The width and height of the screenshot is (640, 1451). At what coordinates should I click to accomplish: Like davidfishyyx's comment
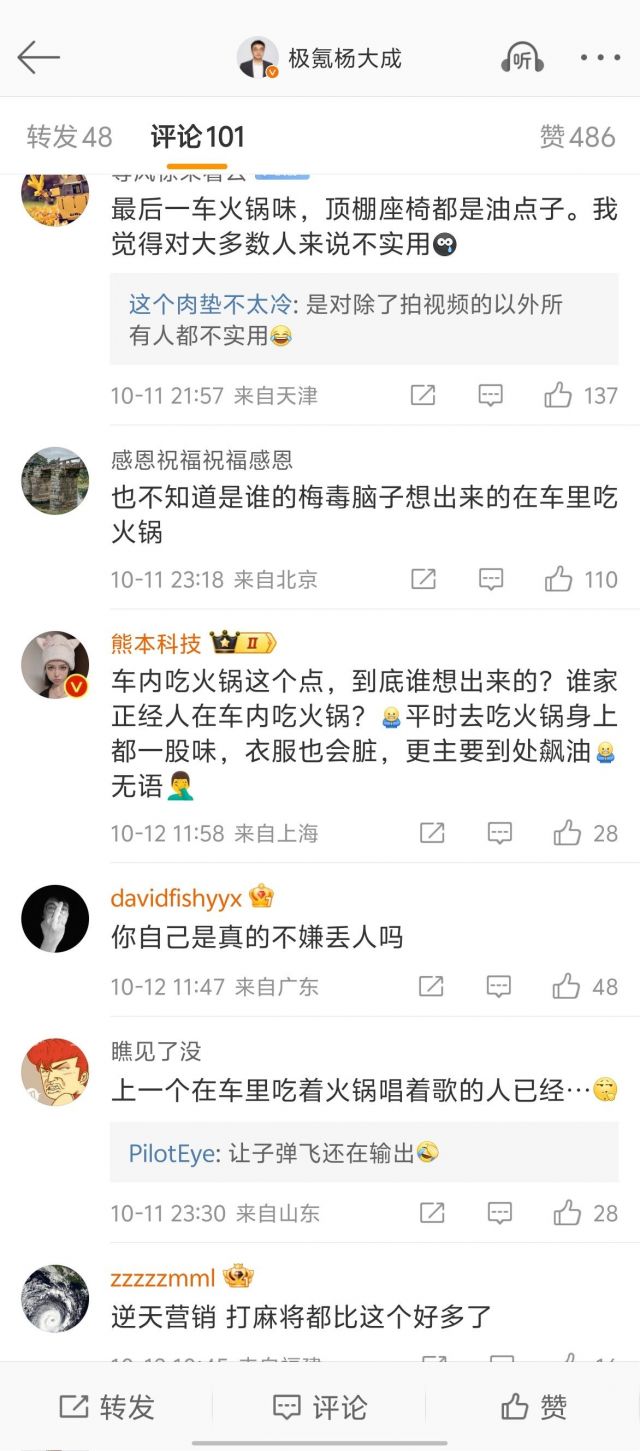[x=566, y=986]
